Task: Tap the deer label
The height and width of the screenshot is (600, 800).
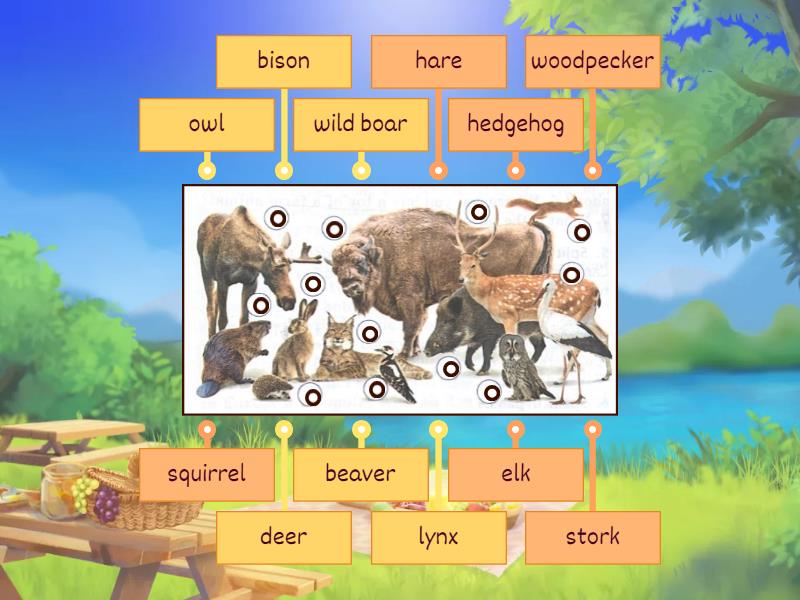Action: tap(284, 537)
